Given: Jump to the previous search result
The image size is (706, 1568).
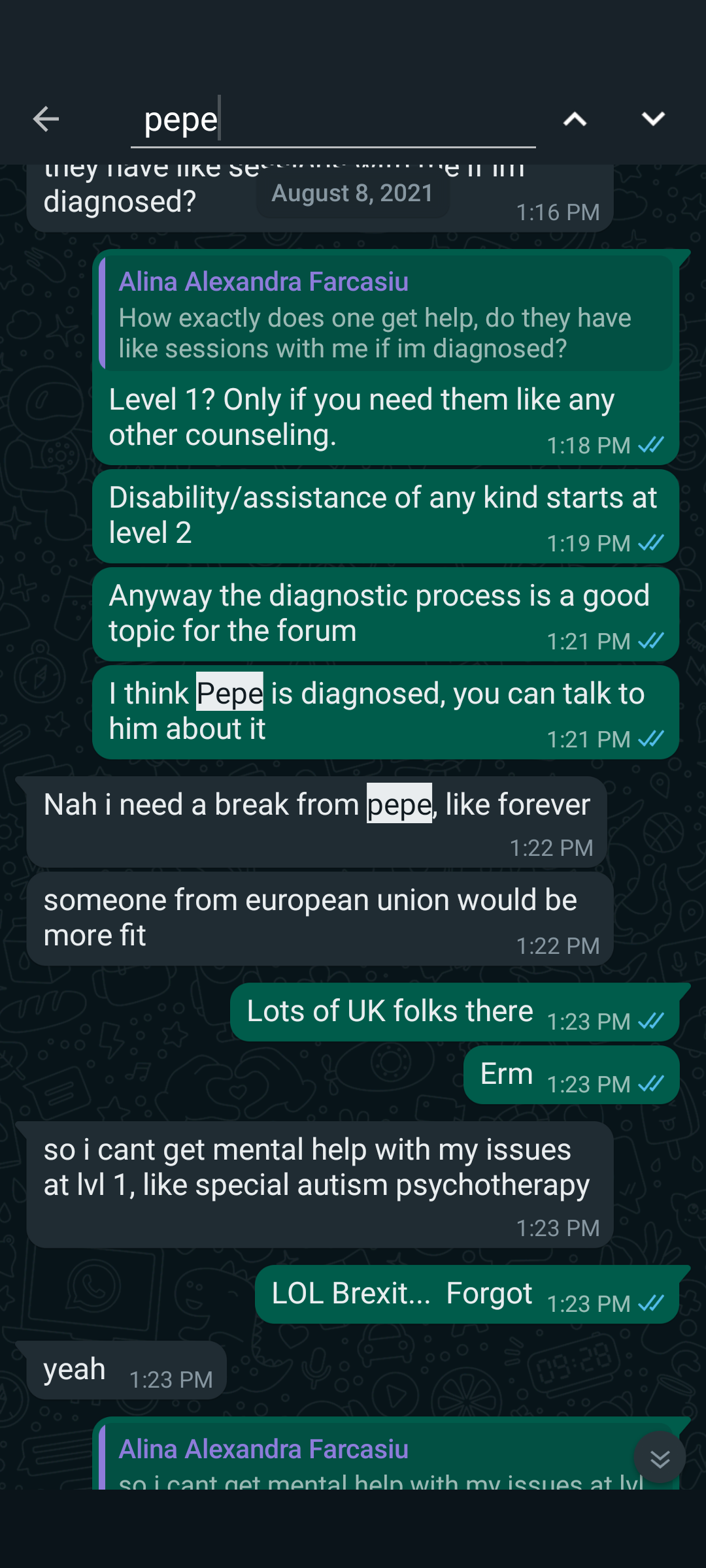Looking at the screenshot, I should [x=575, y=119].
